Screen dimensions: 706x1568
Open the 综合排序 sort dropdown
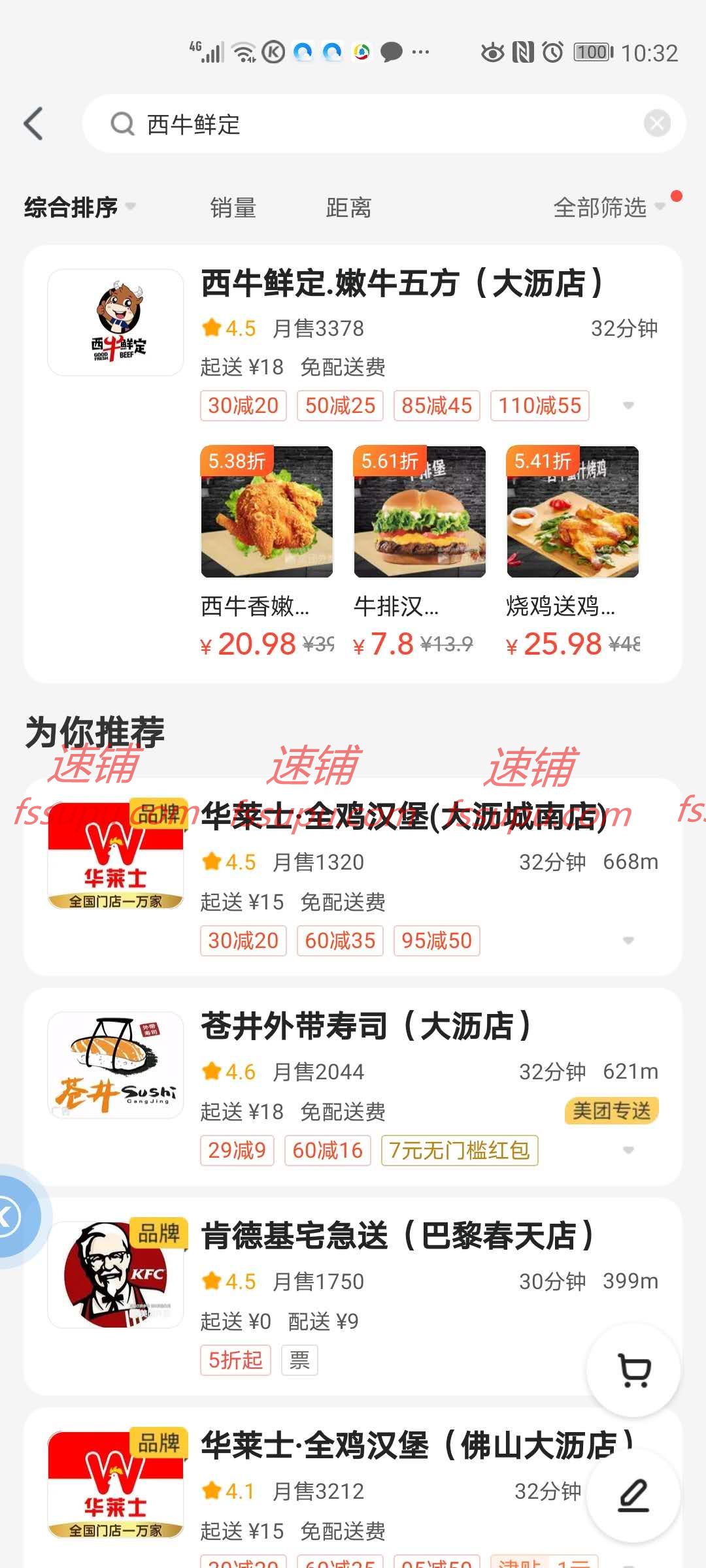[x=78, y=208]
